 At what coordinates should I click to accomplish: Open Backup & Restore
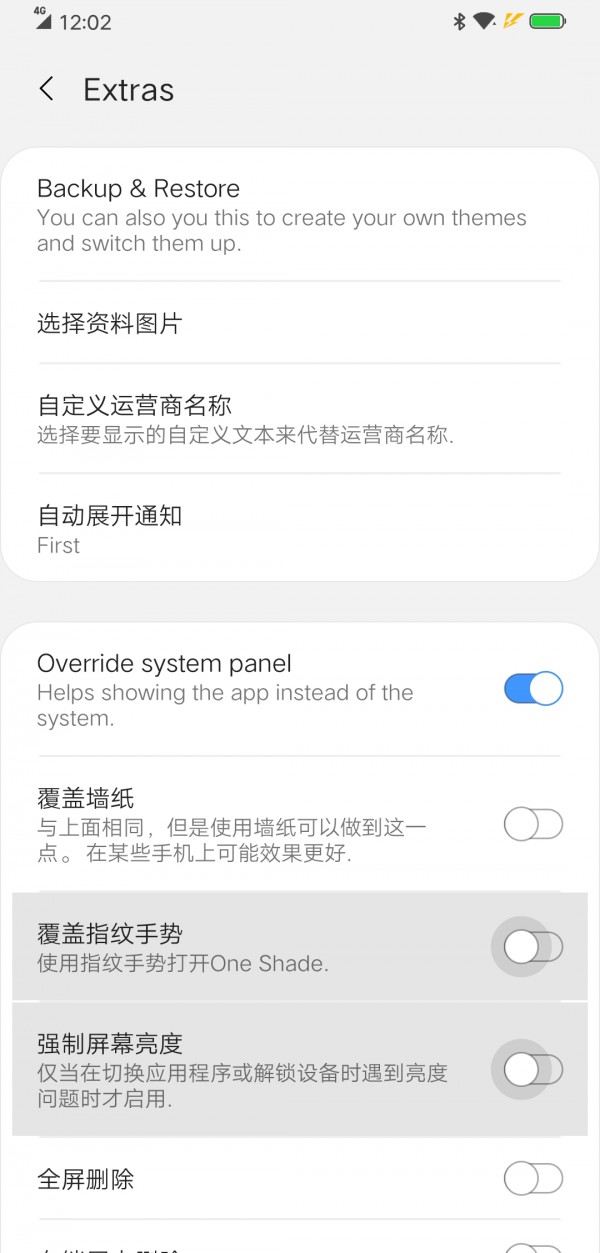pyautogui.click(x=299, y=214)
